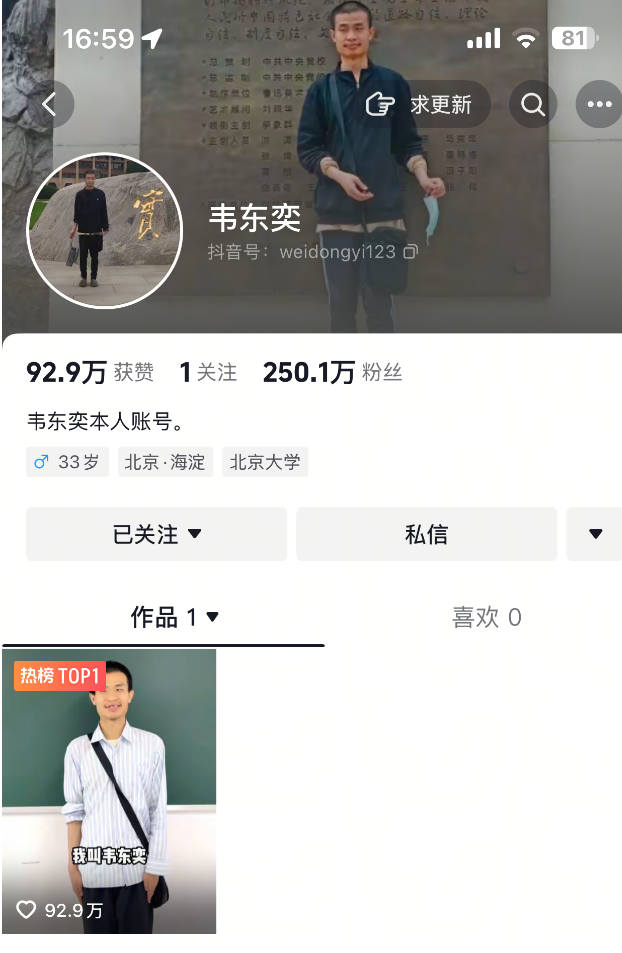
Task: Send a private message via 私信
Action: [x=426, y=534]
